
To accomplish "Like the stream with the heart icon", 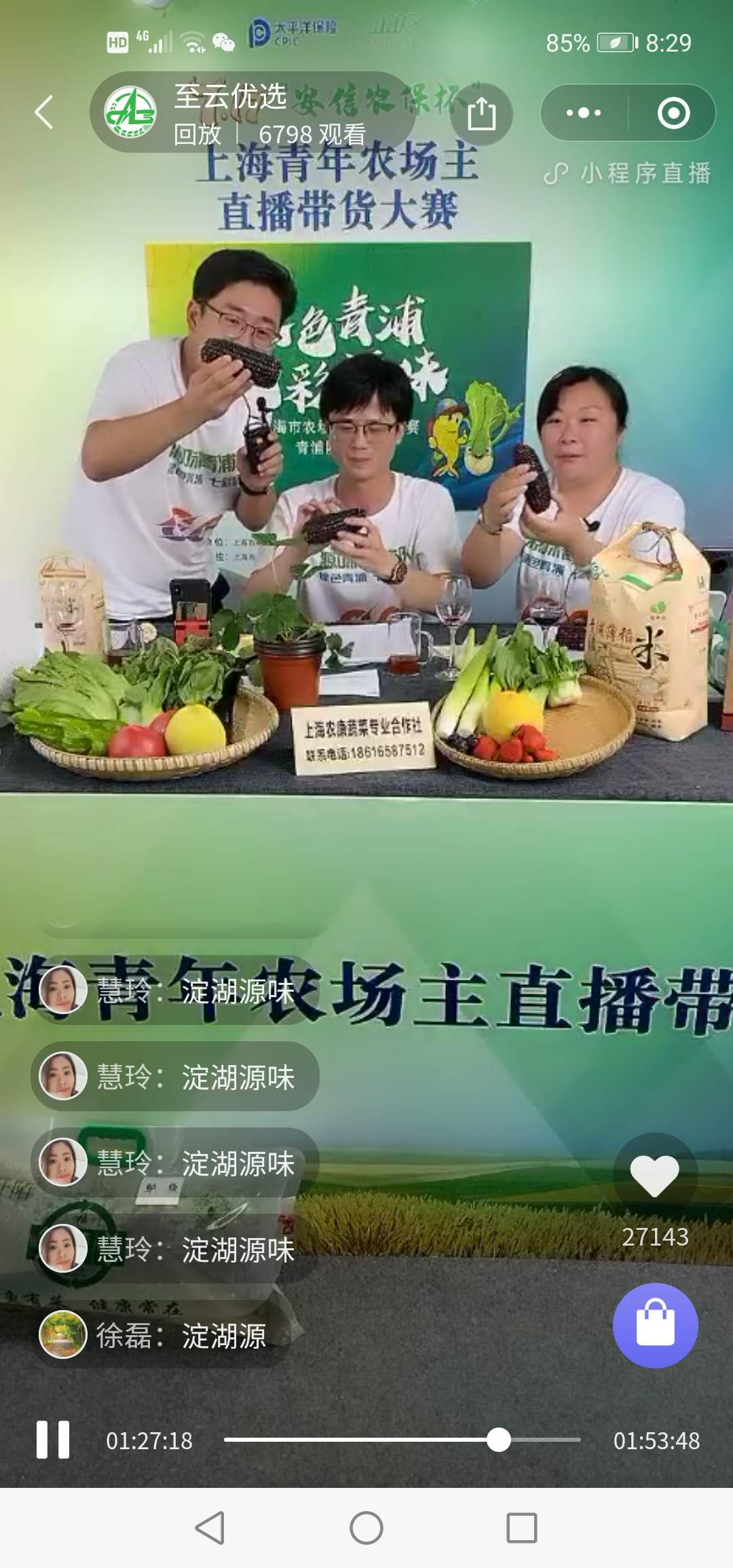I will (x=654, y=1176).
